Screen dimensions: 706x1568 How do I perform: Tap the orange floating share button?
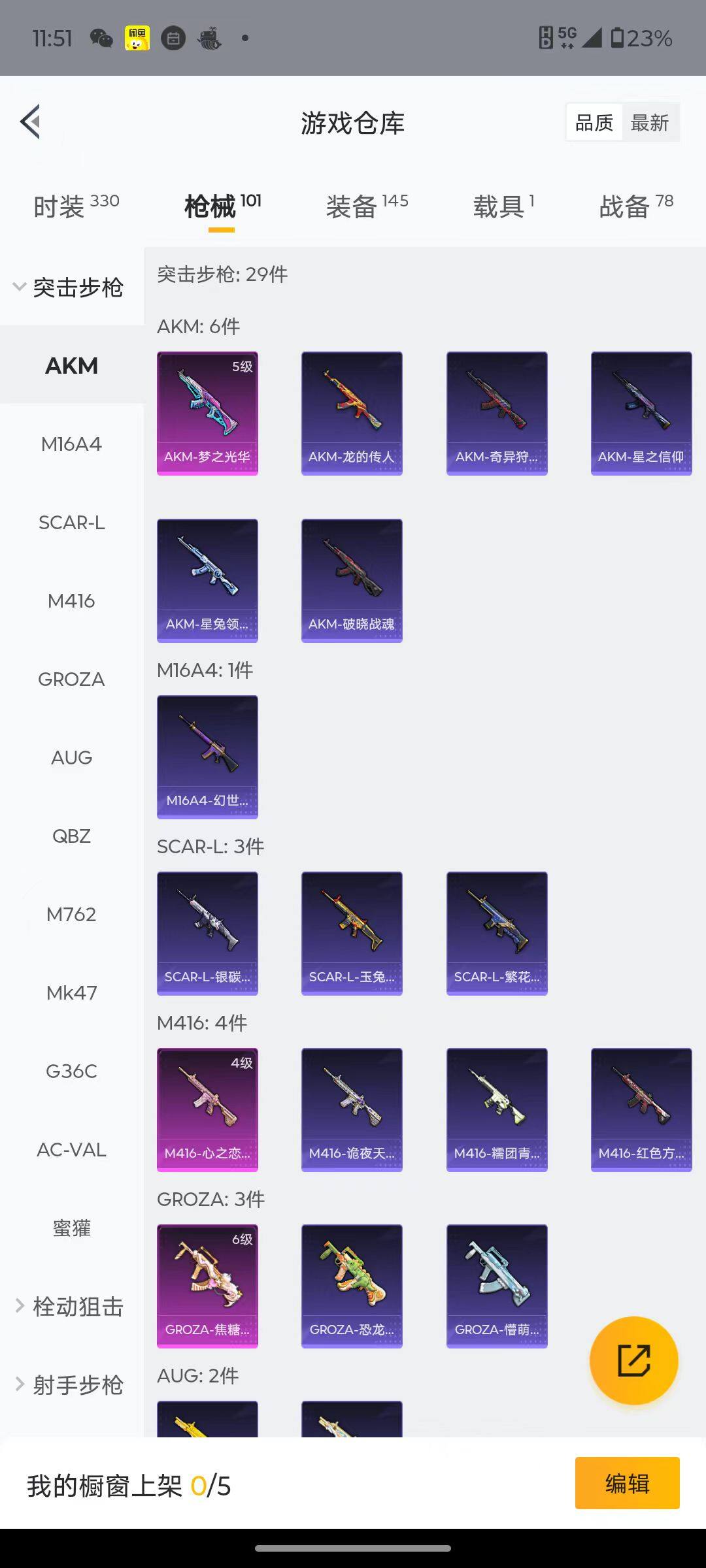tap(633, 1361)
